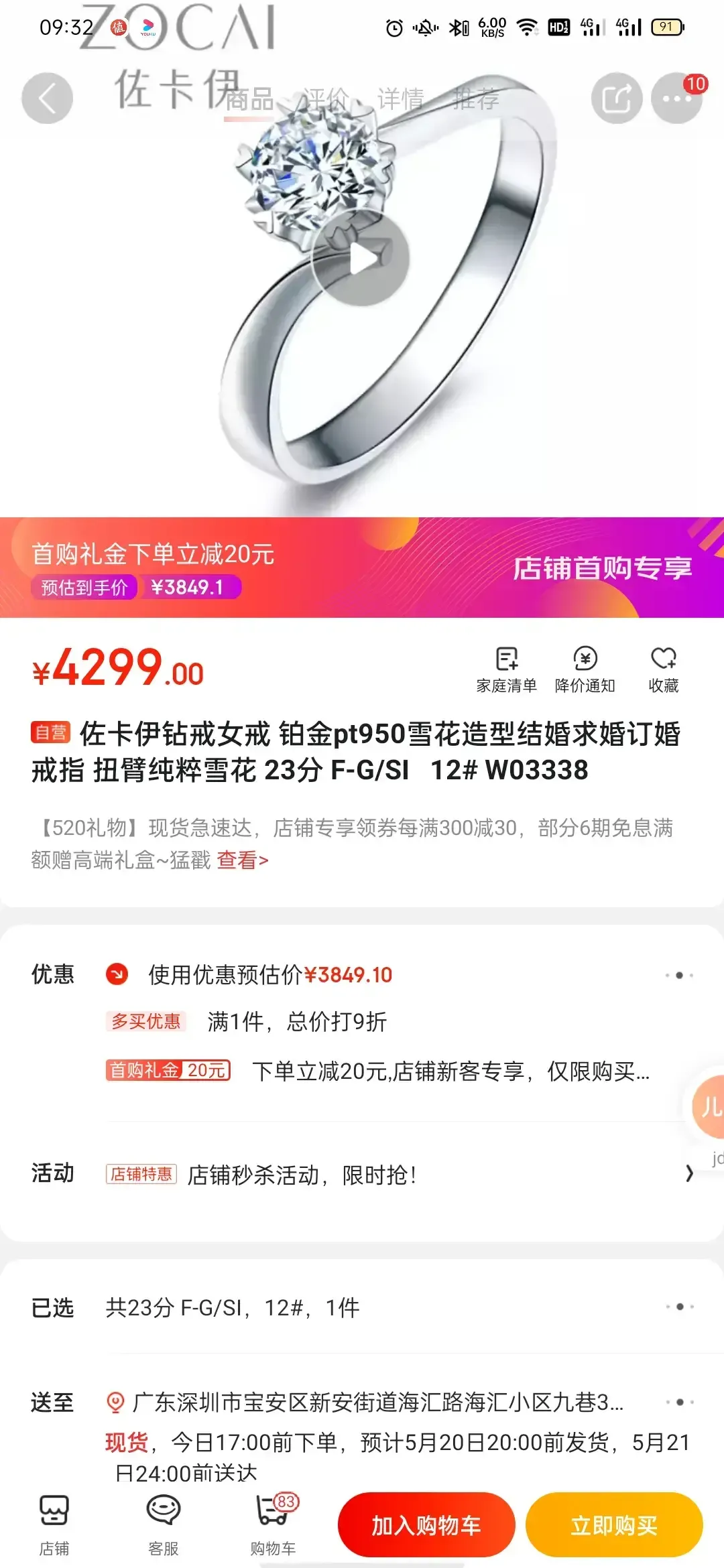The width and height of the screenshot is (724, 1568).
Task: Play the product video
Action: click(361, 259)
